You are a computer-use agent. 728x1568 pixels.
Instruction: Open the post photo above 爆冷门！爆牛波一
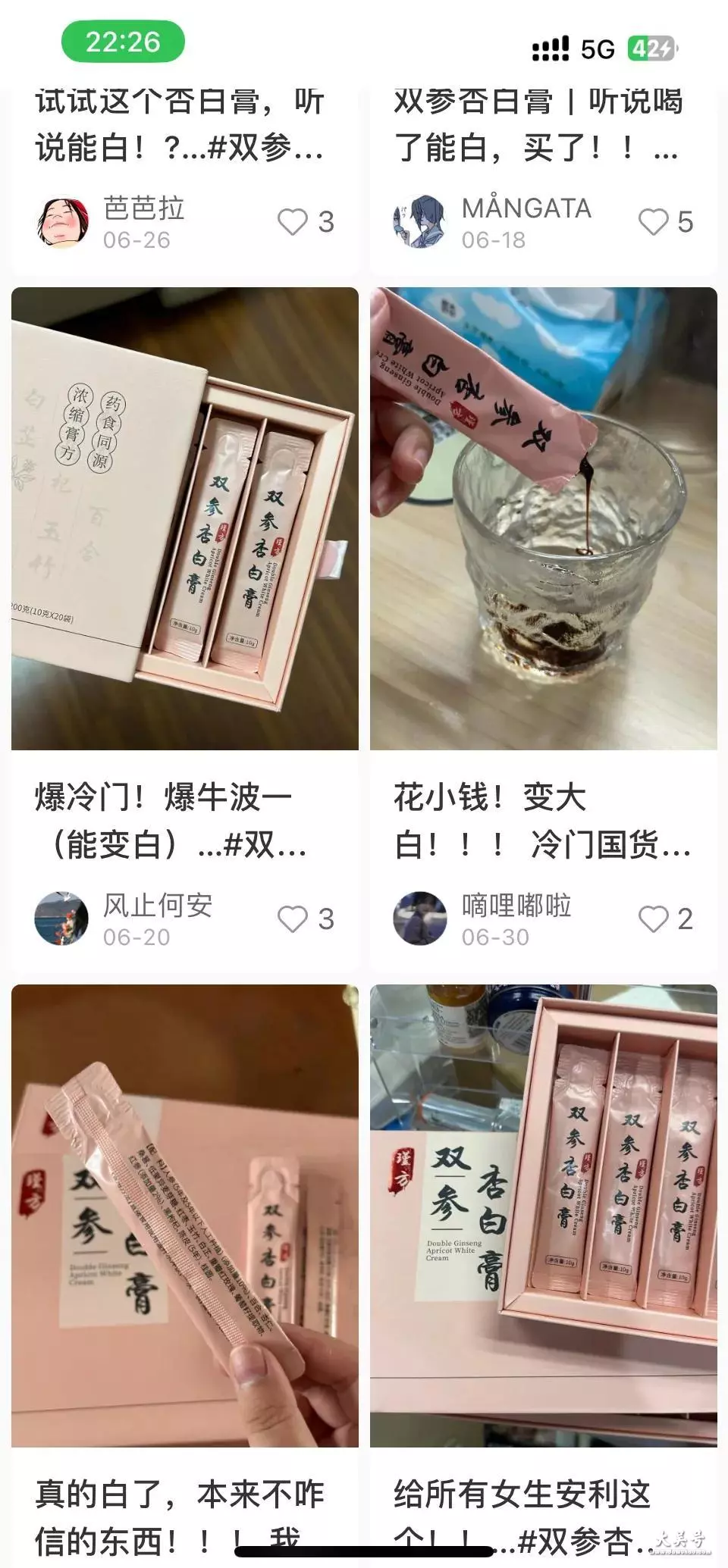coord(185,519)
